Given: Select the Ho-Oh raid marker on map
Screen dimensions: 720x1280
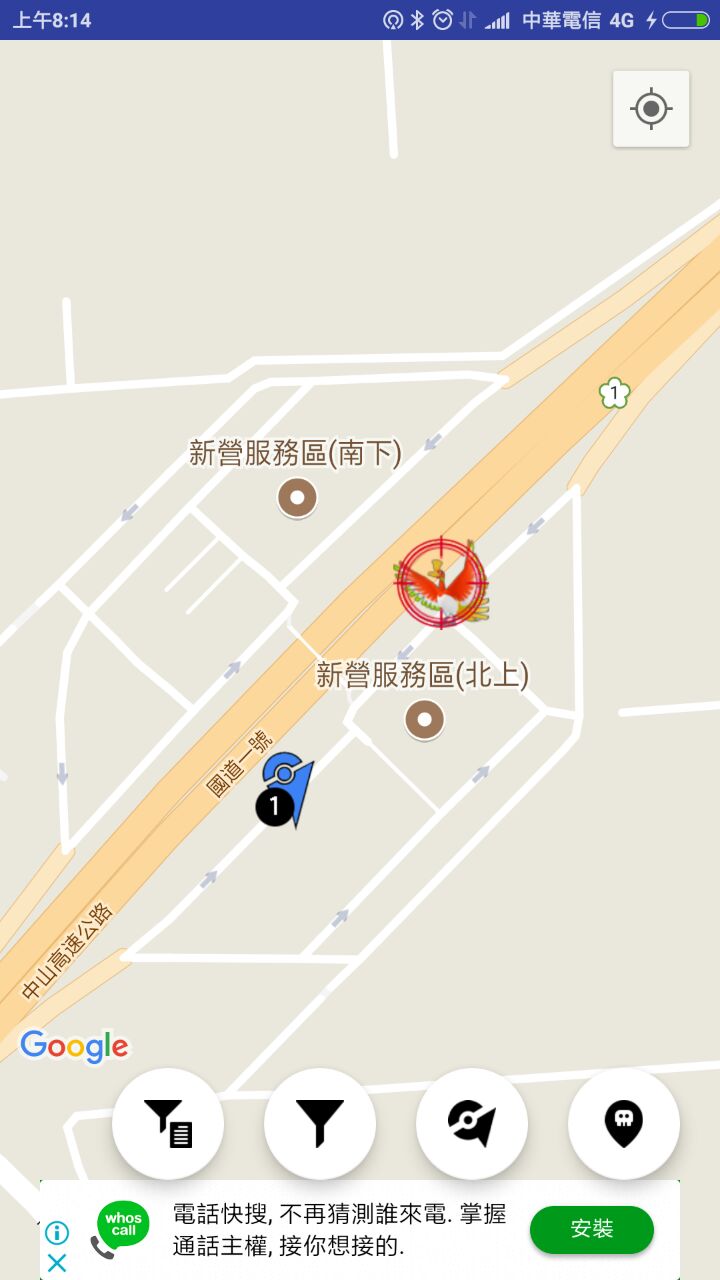Looking at the screenshot, I should (442, 584).
